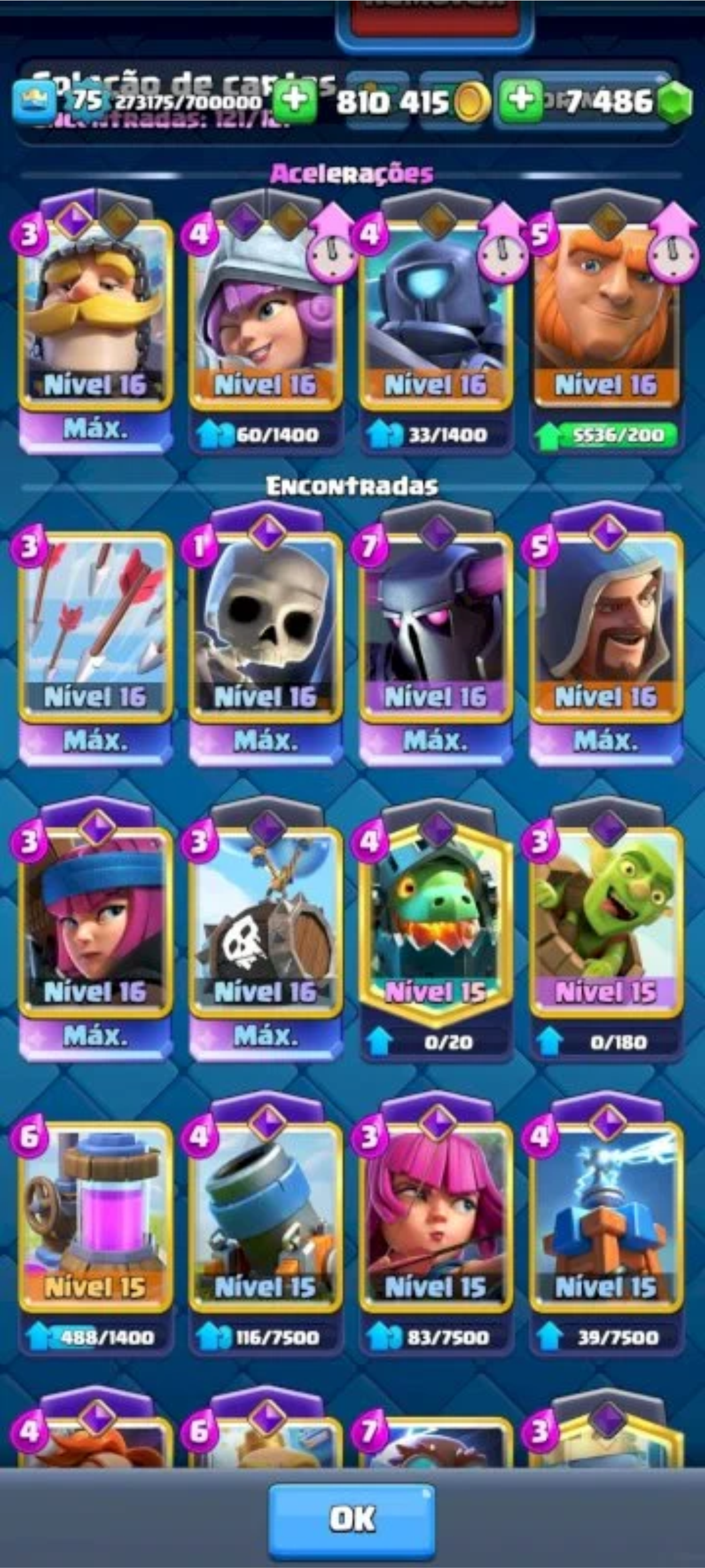Screen dimensions: 705x1568
Task: Select the Wizard card
Action: 606,627
